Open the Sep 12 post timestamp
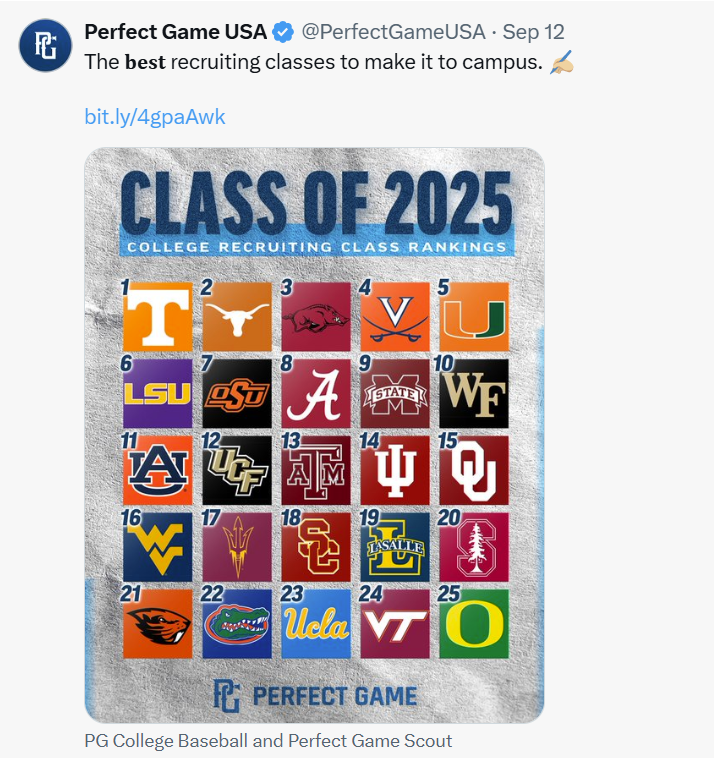 click(533, 32)
